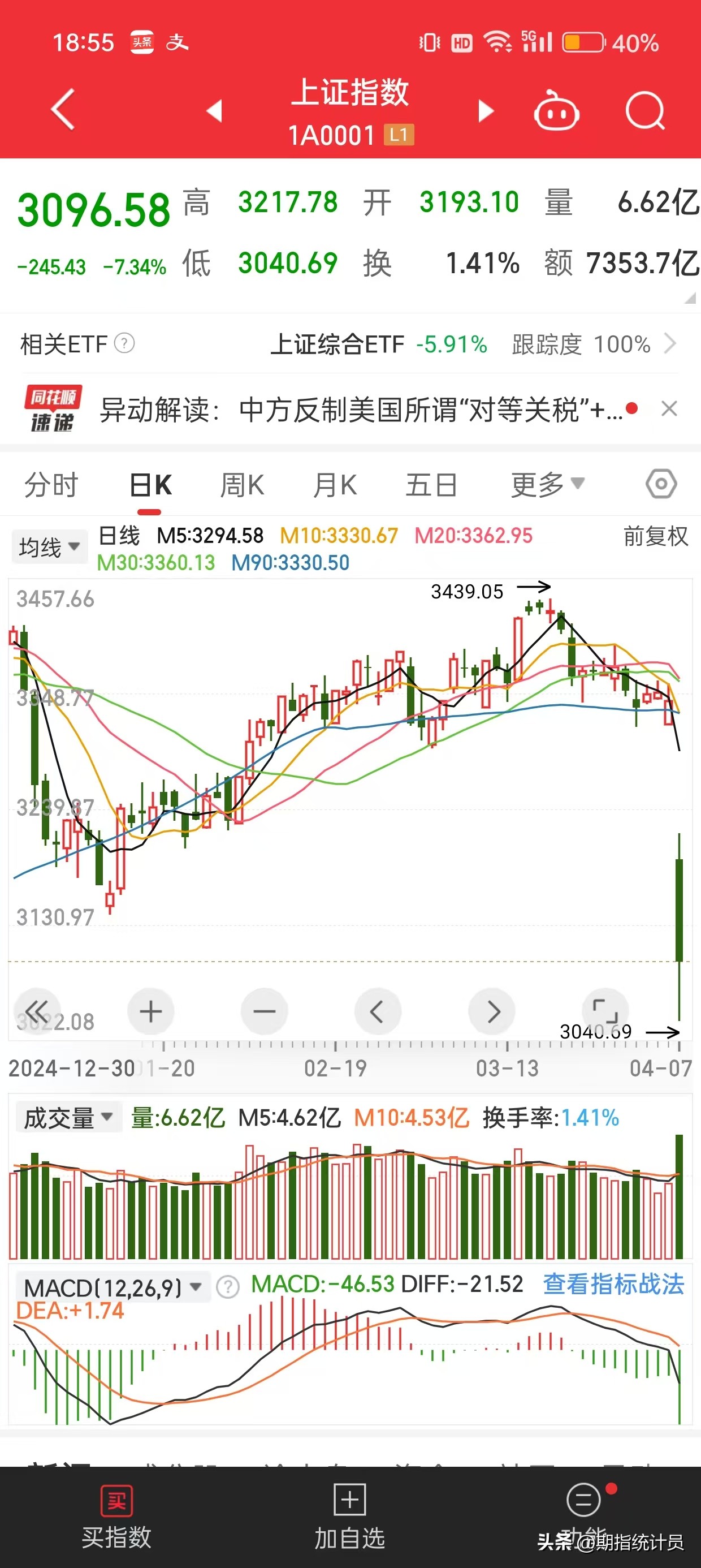
Task: Click the zoom-in plus control on the chart
Action: [x=151, y=1011]
